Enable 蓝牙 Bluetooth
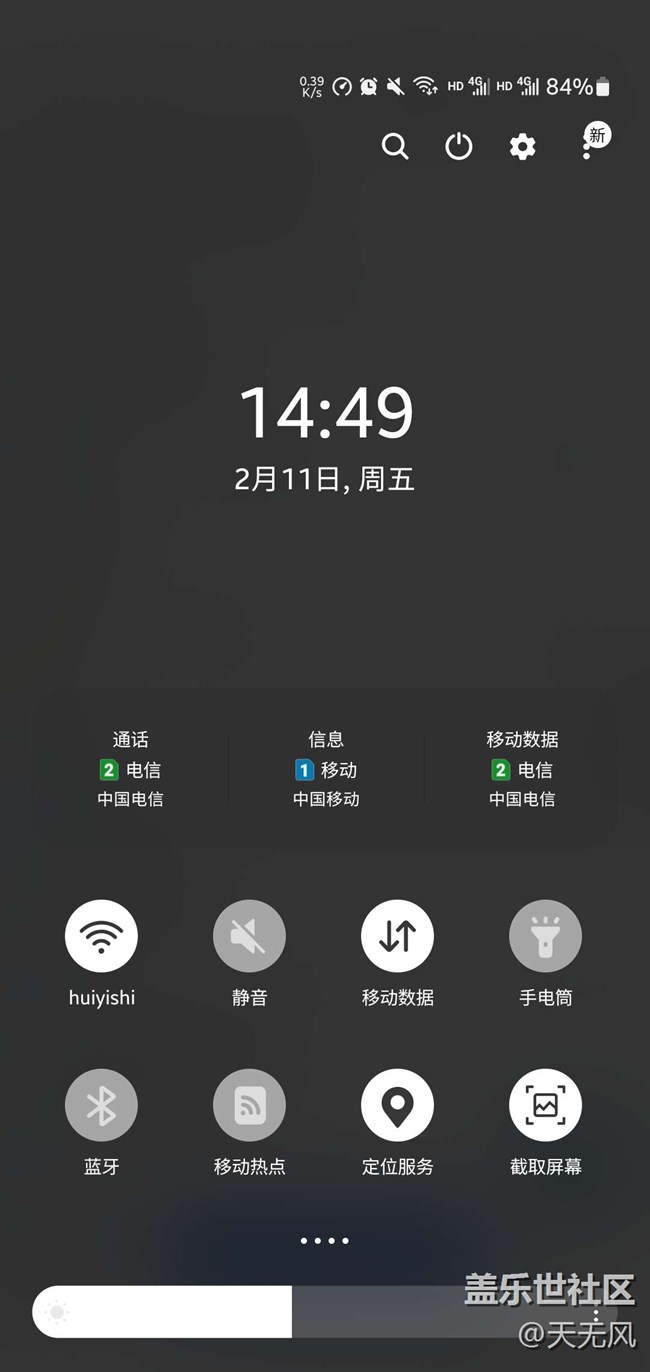The height and width of the screenshot is (1372, 650). 101,1105
